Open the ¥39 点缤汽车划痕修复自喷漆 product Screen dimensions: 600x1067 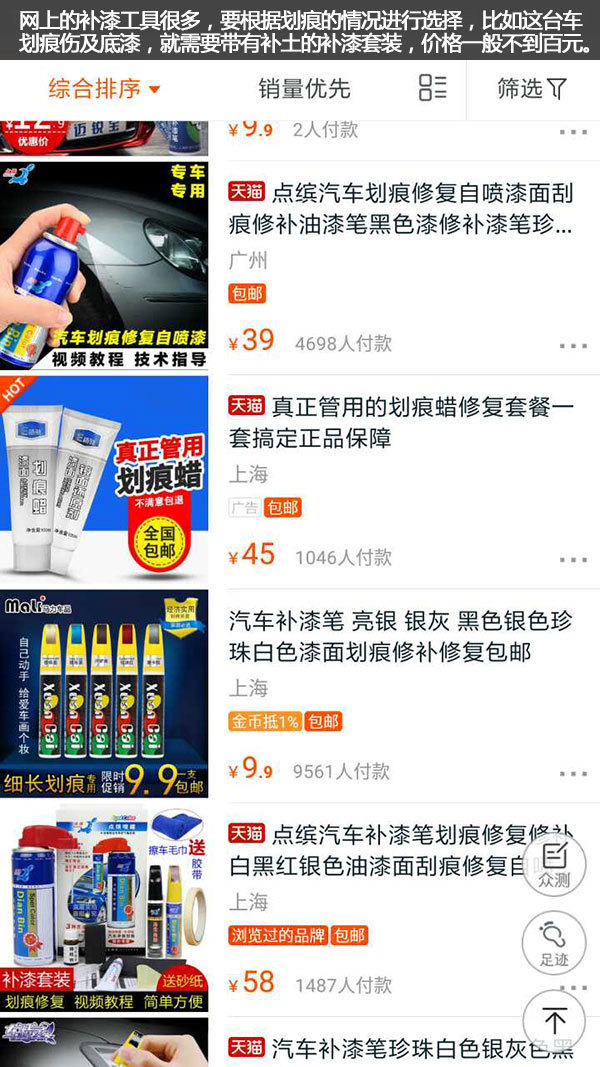coord(400,208)
